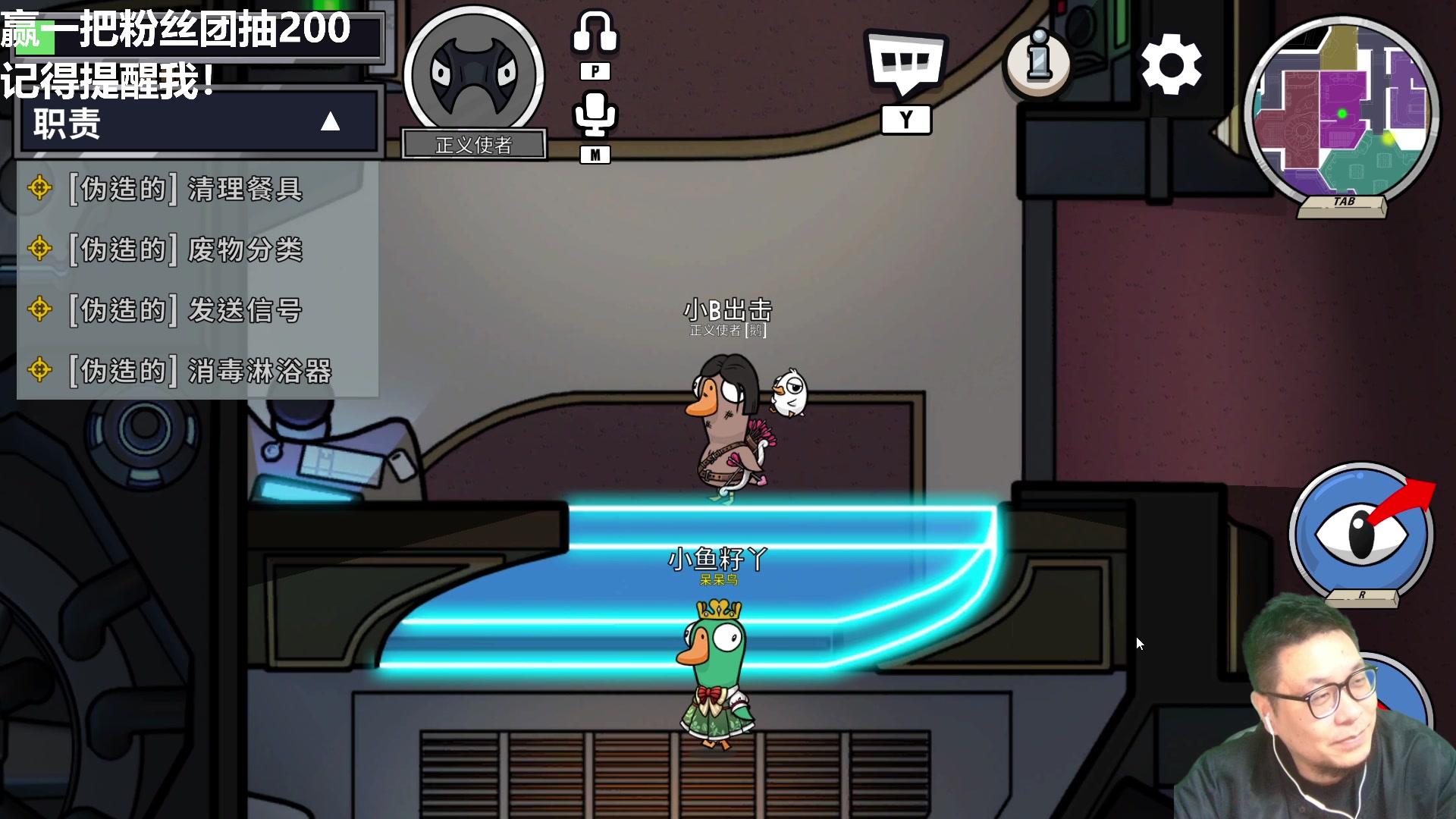Collapse the 职责 task list panel
Viewport: 1456px width, 819px height.
330,122
